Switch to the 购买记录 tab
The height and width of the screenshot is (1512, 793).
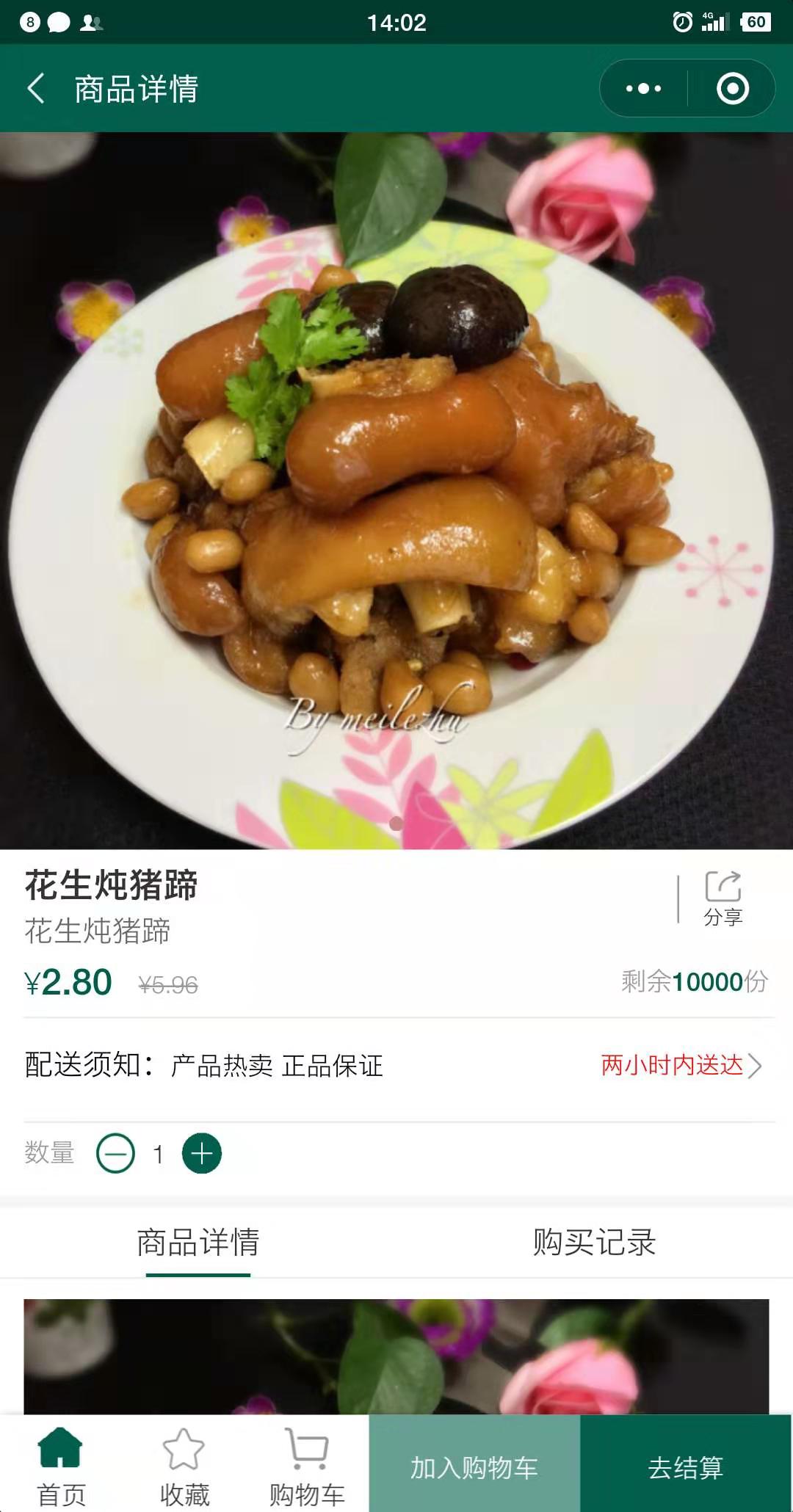coord(594,1243)
